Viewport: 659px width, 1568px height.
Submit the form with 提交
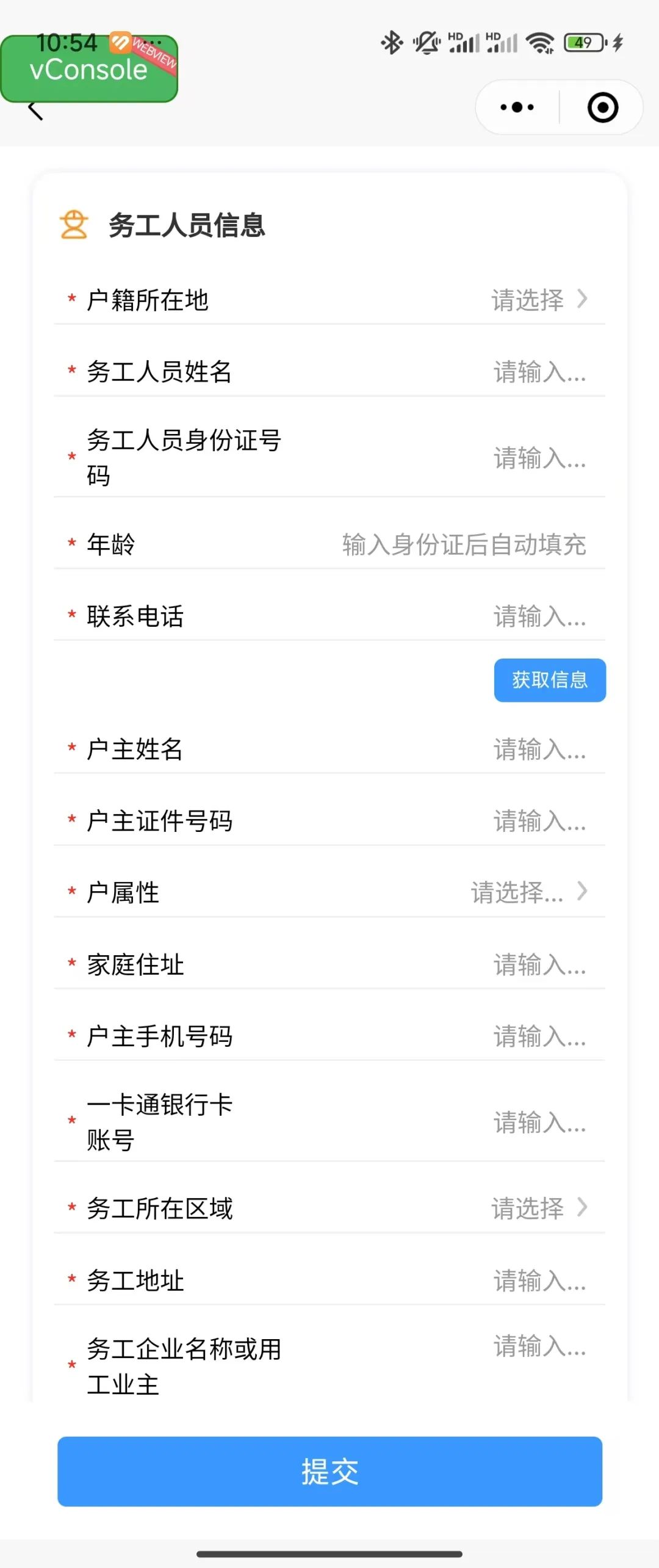coord(329,1471)
